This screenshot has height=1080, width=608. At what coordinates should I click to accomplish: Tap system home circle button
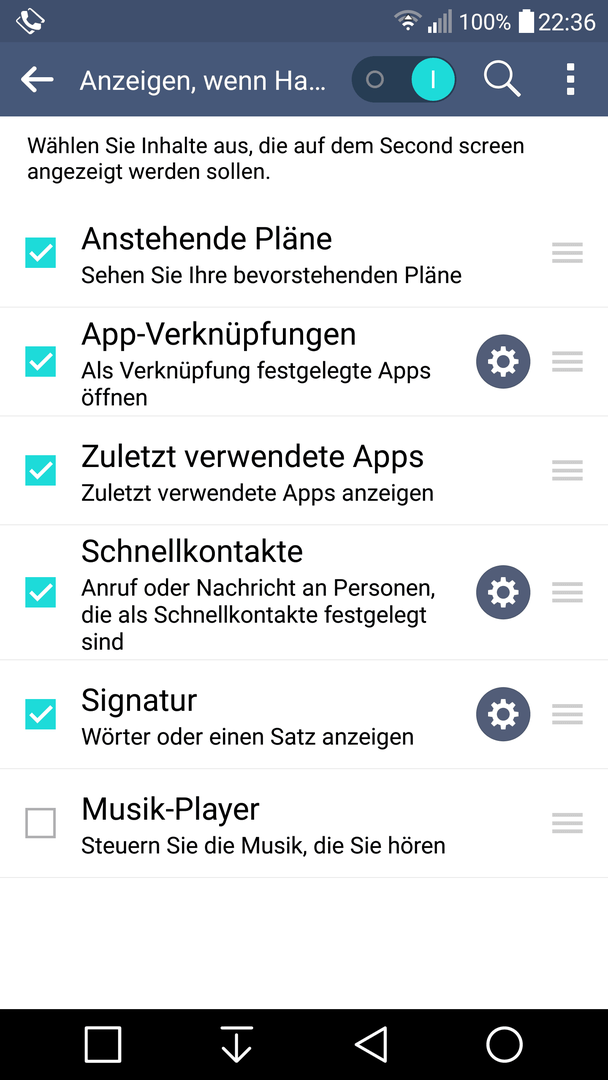click(505, 1044)
